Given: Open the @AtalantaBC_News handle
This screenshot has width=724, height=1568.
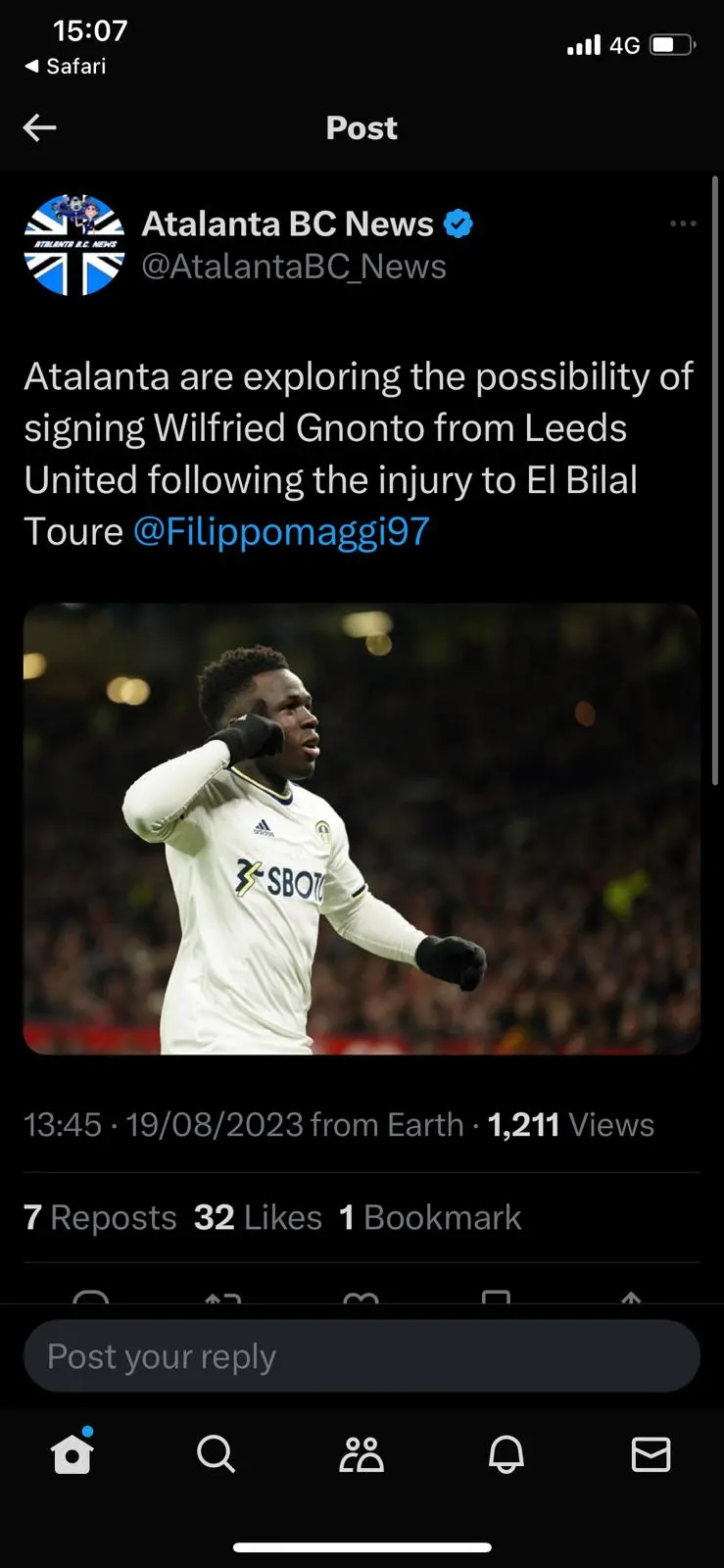Looking at the screenshot, I should tap(294, 267).
